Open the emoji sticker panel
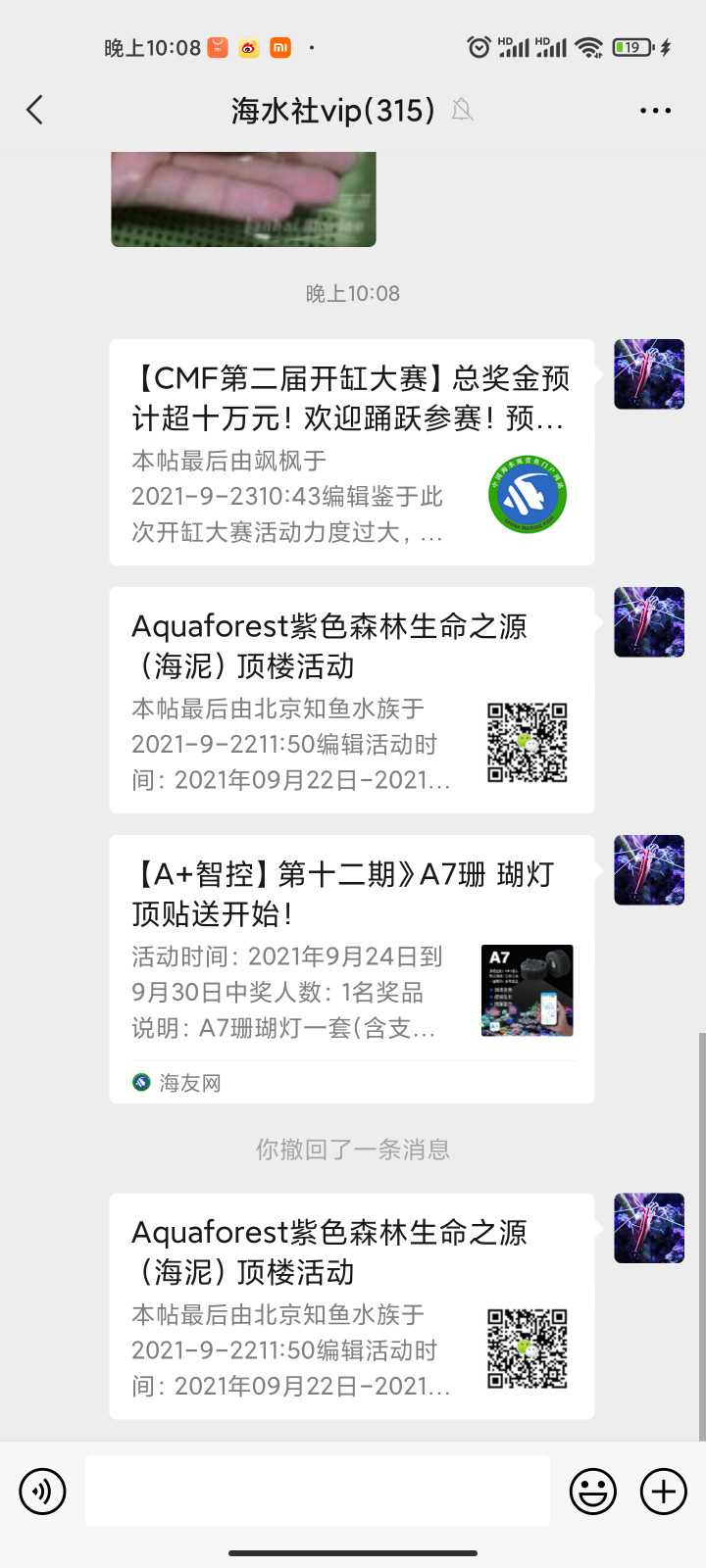706x1568 pixels. (593, 1492)
